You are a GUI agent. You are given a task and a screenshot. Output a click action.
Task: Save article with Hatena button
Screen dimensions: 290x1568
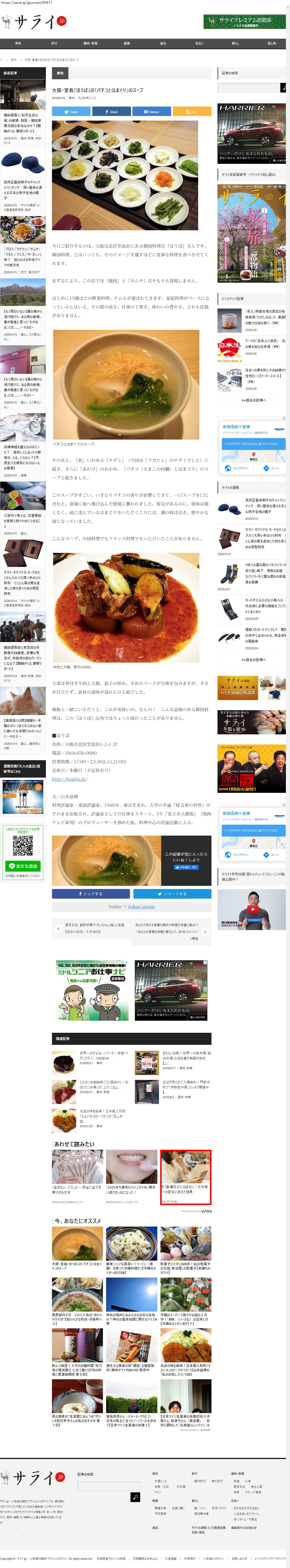coord(151,111)
